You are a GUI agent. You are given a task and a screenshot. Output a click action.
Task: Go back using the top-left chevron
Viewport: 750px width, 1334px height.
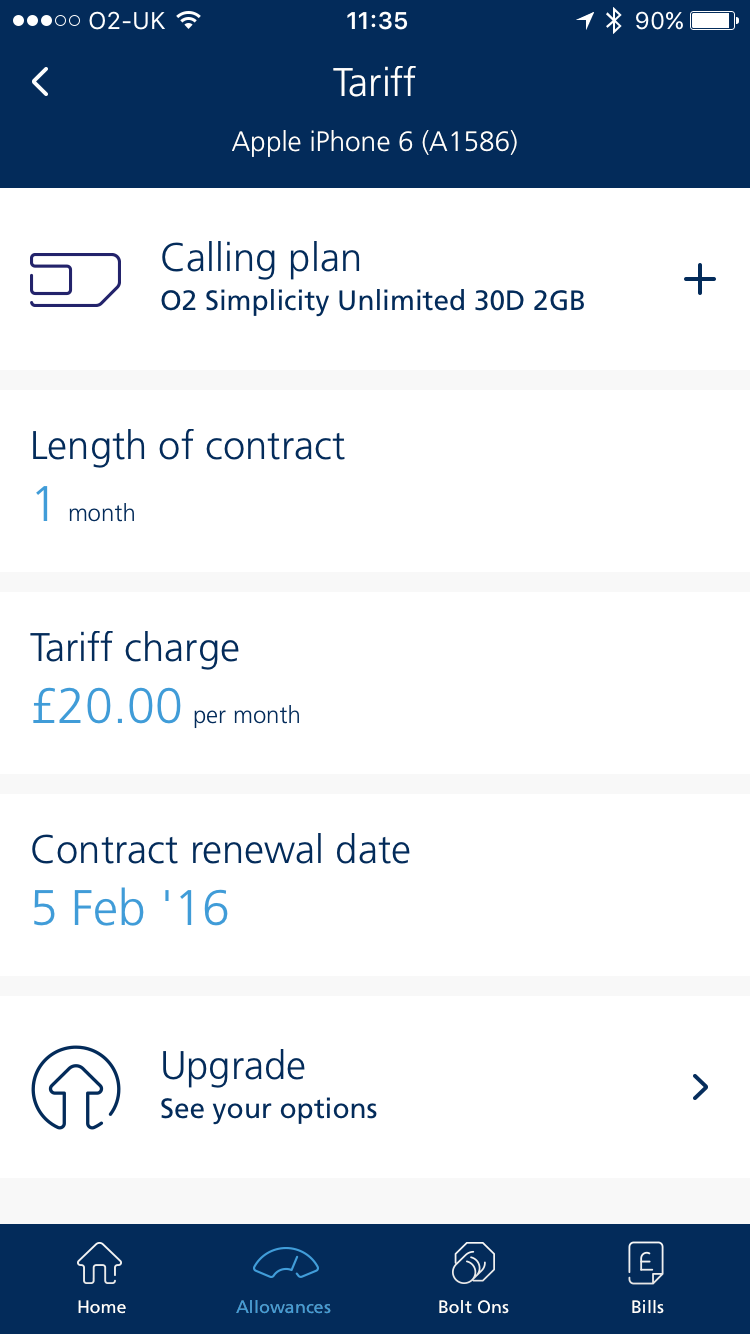click(x=39, y=82)
